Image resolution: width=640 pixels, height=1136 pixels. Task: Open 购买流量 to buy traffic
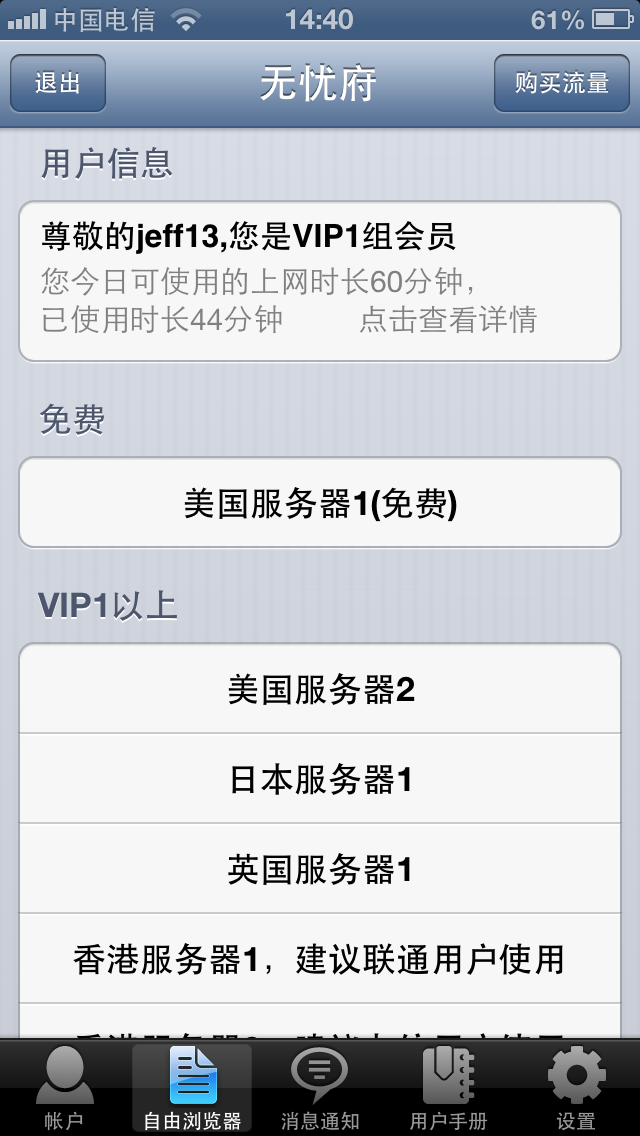[561, 84]
